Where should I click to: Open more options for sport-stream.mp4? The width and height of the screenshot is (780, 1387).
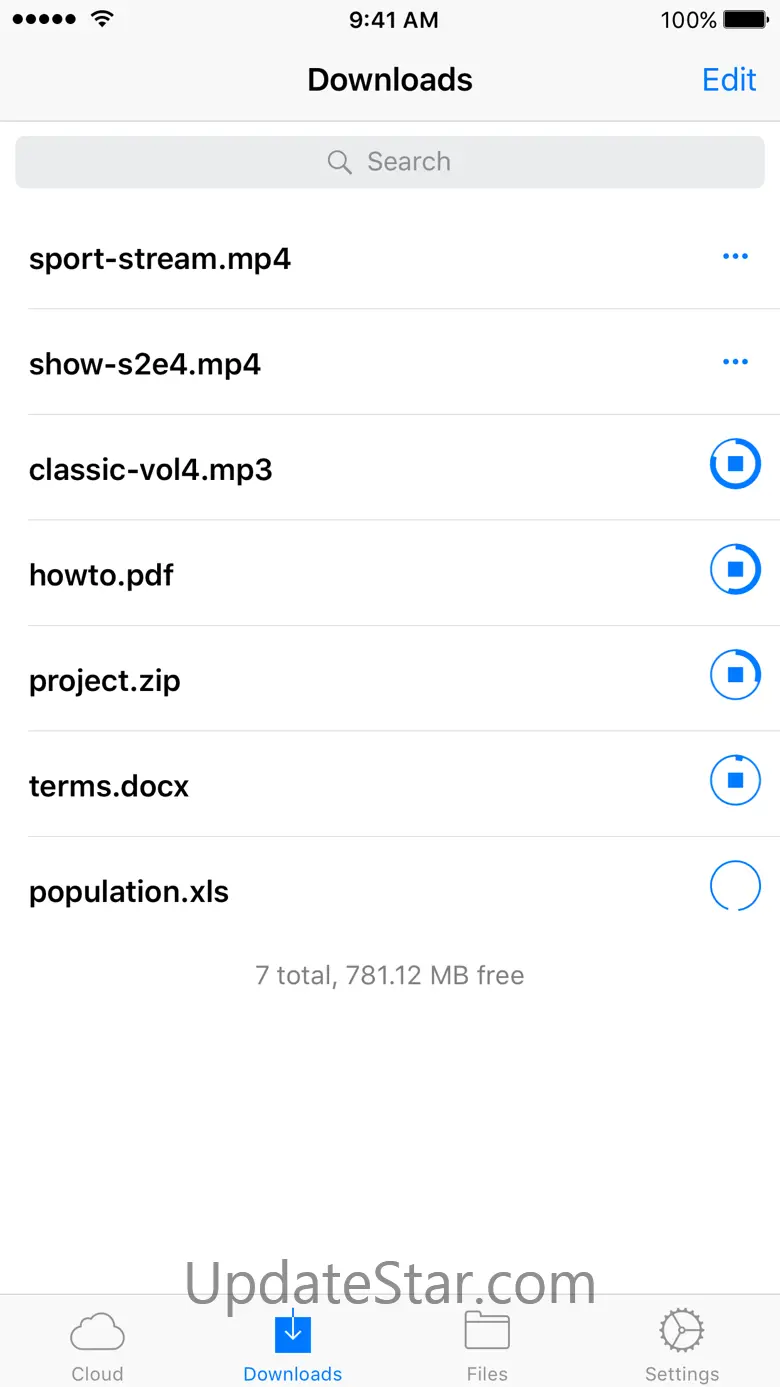(x=735, y=257)
